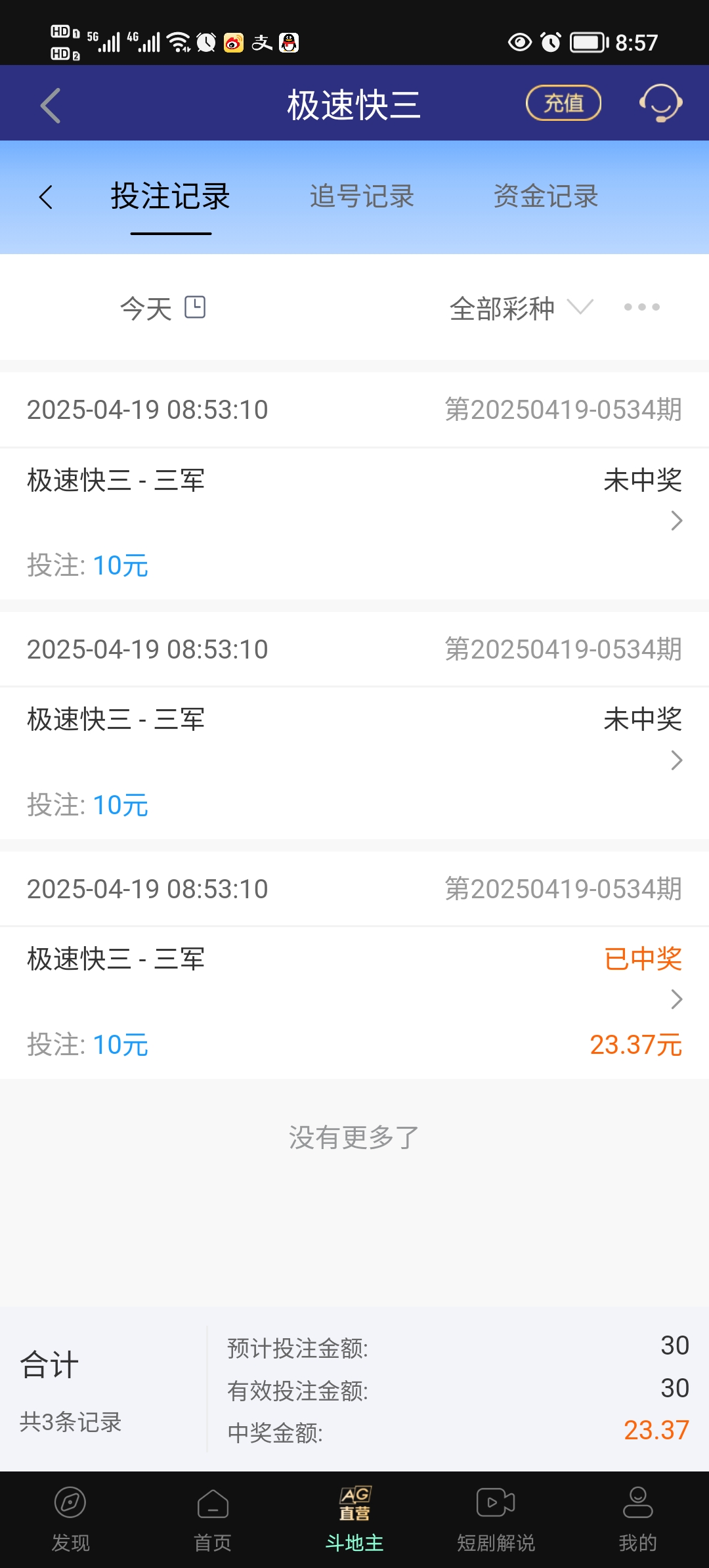Open customer service headset icon
Image resolution: width=709 pixels, height=1568 pixels.
click(x=660, y=103)
